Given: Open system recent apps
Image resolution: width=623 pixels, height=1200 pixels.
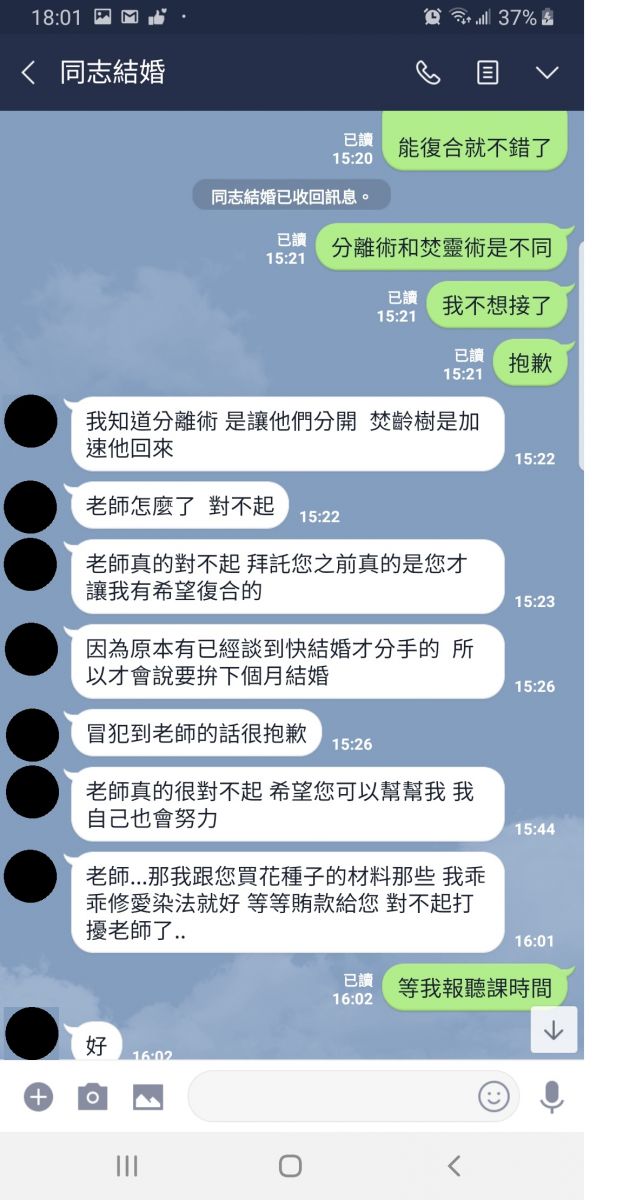Looking at the screenshot, I should click(127, 1165).
